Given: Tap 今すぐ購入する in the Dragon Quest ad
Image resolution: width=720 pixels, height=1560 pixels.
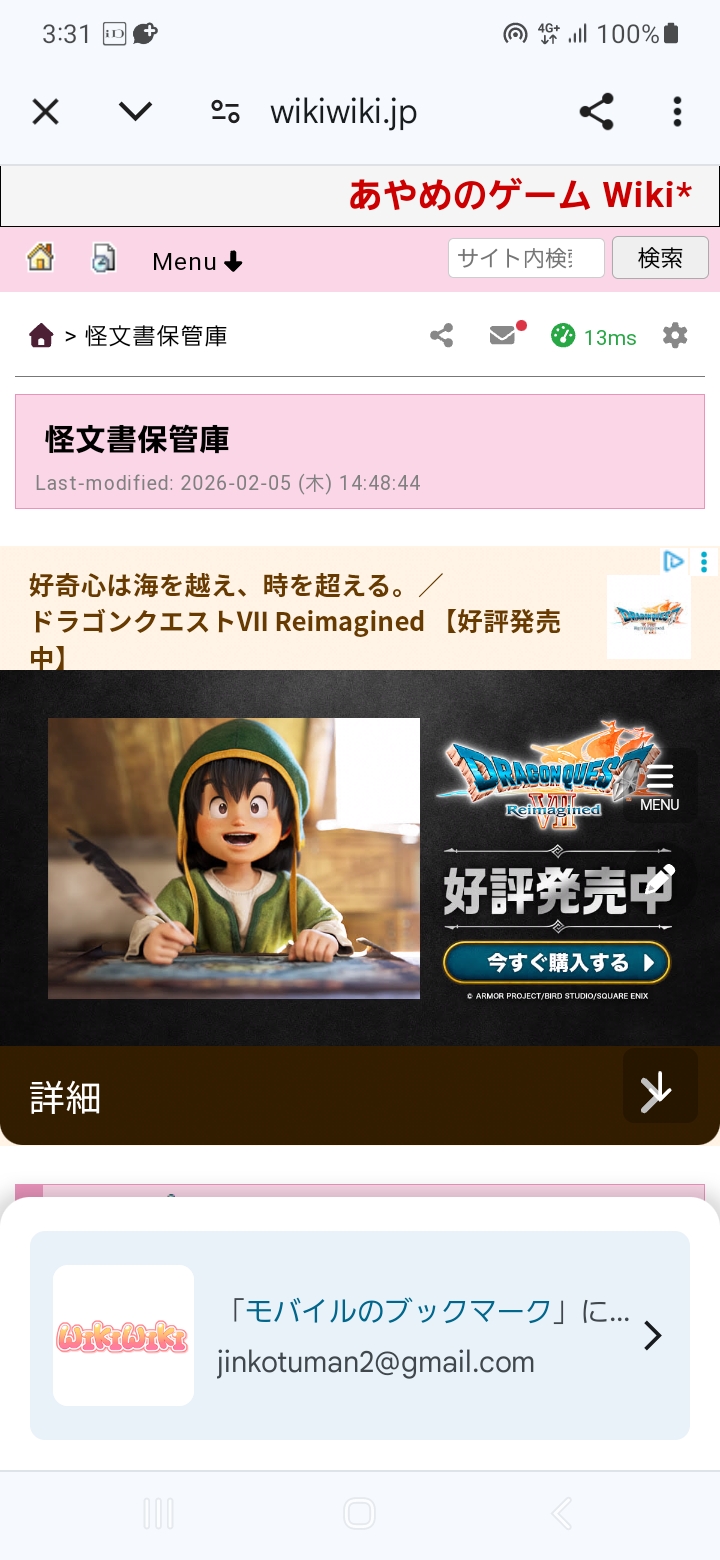Looking at the screenshot, I should point(556,963).
